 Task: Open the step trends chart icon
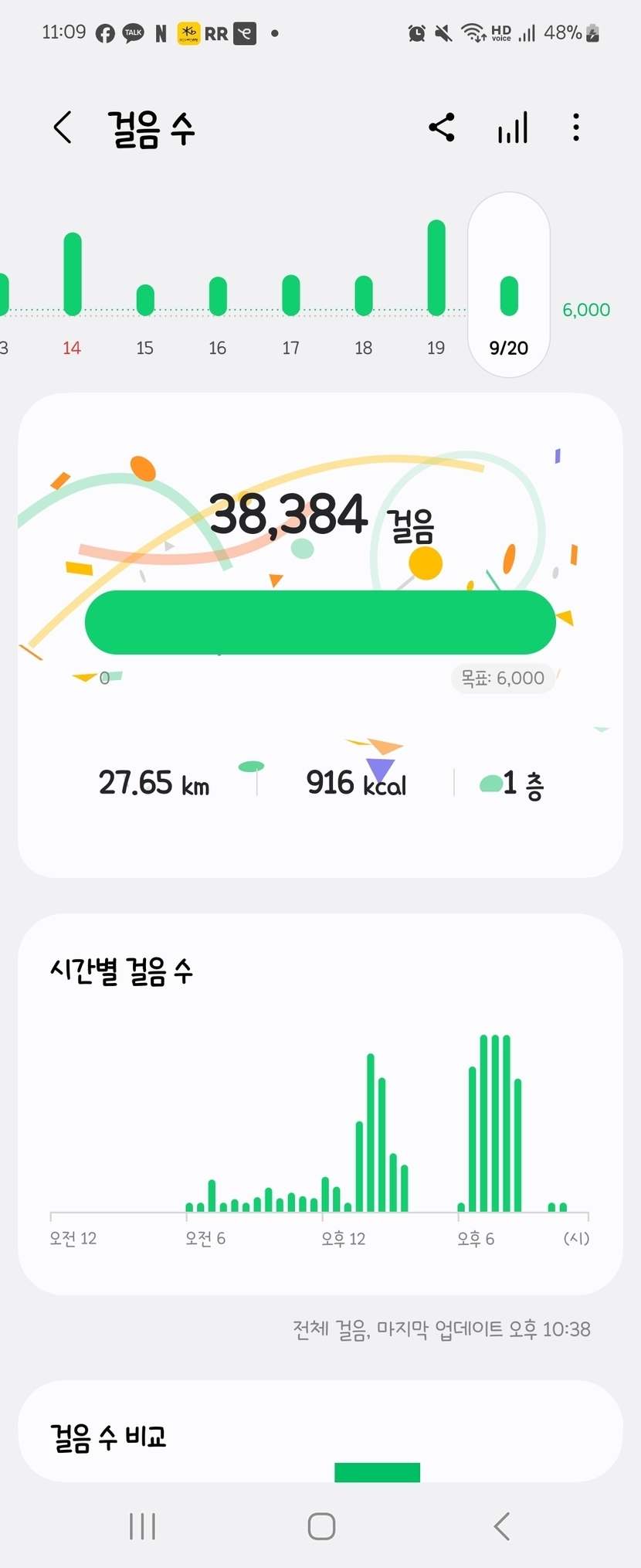(x=513, y=128)
